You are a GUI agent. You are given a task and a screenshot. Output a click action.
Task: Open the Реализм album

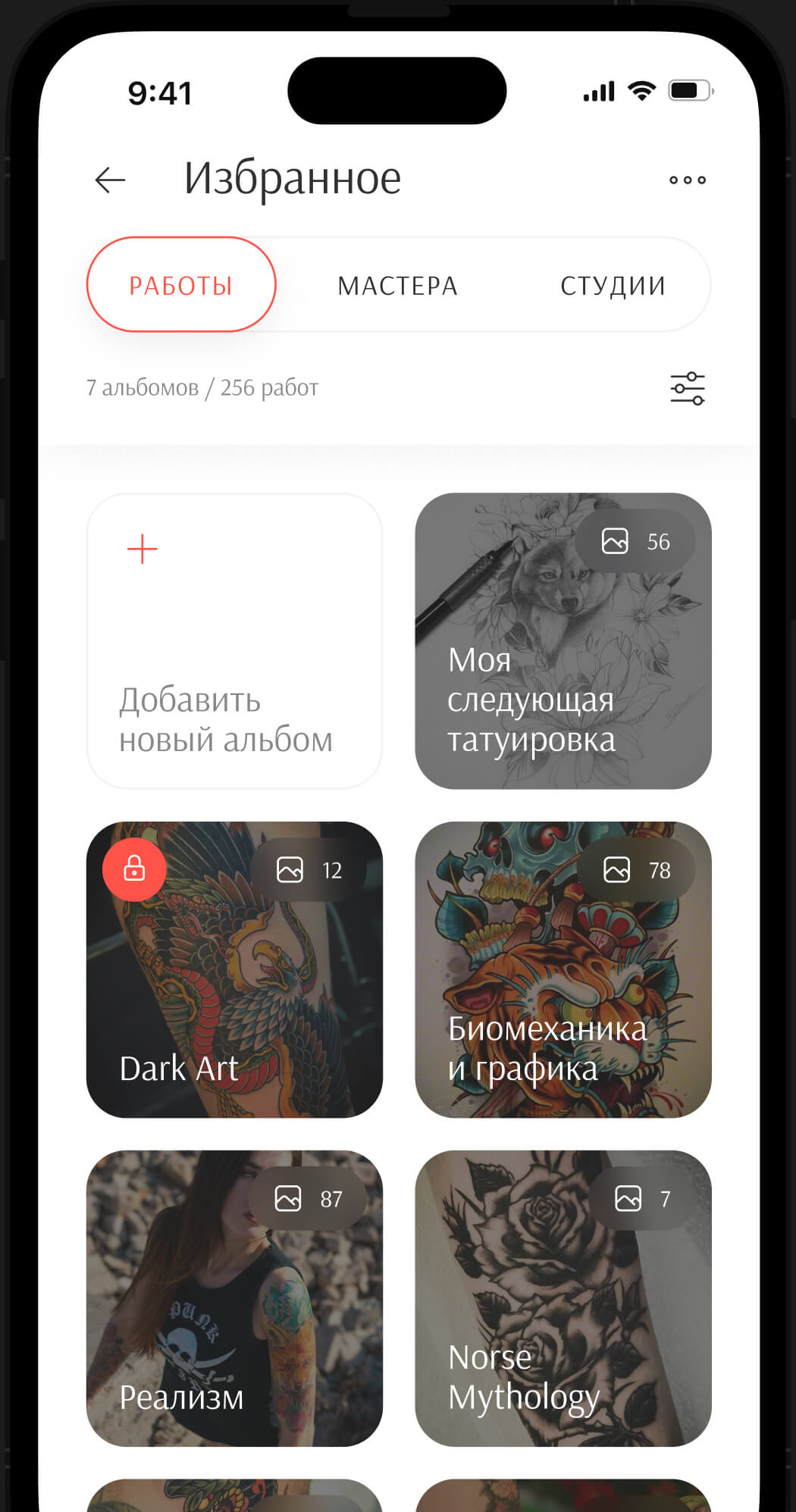pos(234,1298)
